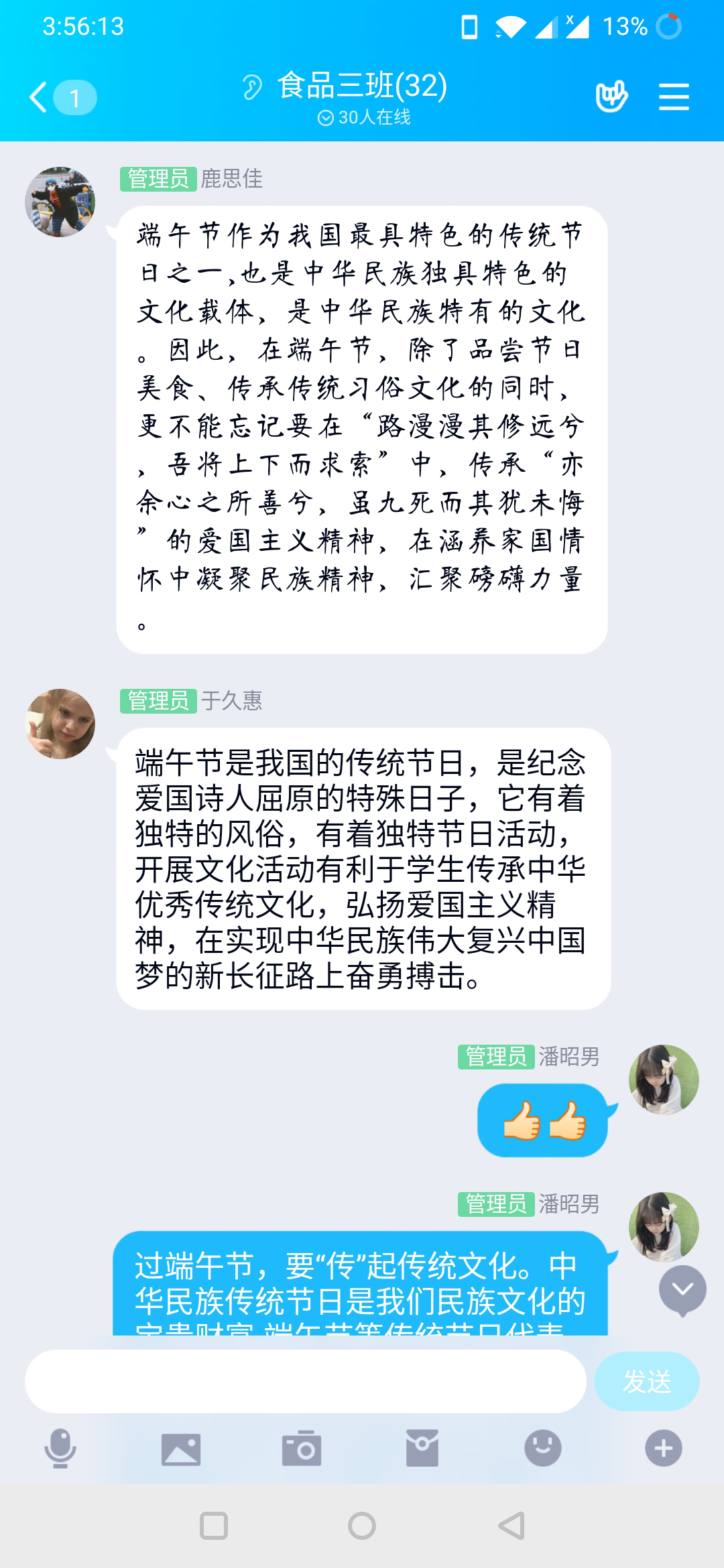Record a voice message with the microphone
This screenshot has width=724, height=1568.
tap(60, 1448)
